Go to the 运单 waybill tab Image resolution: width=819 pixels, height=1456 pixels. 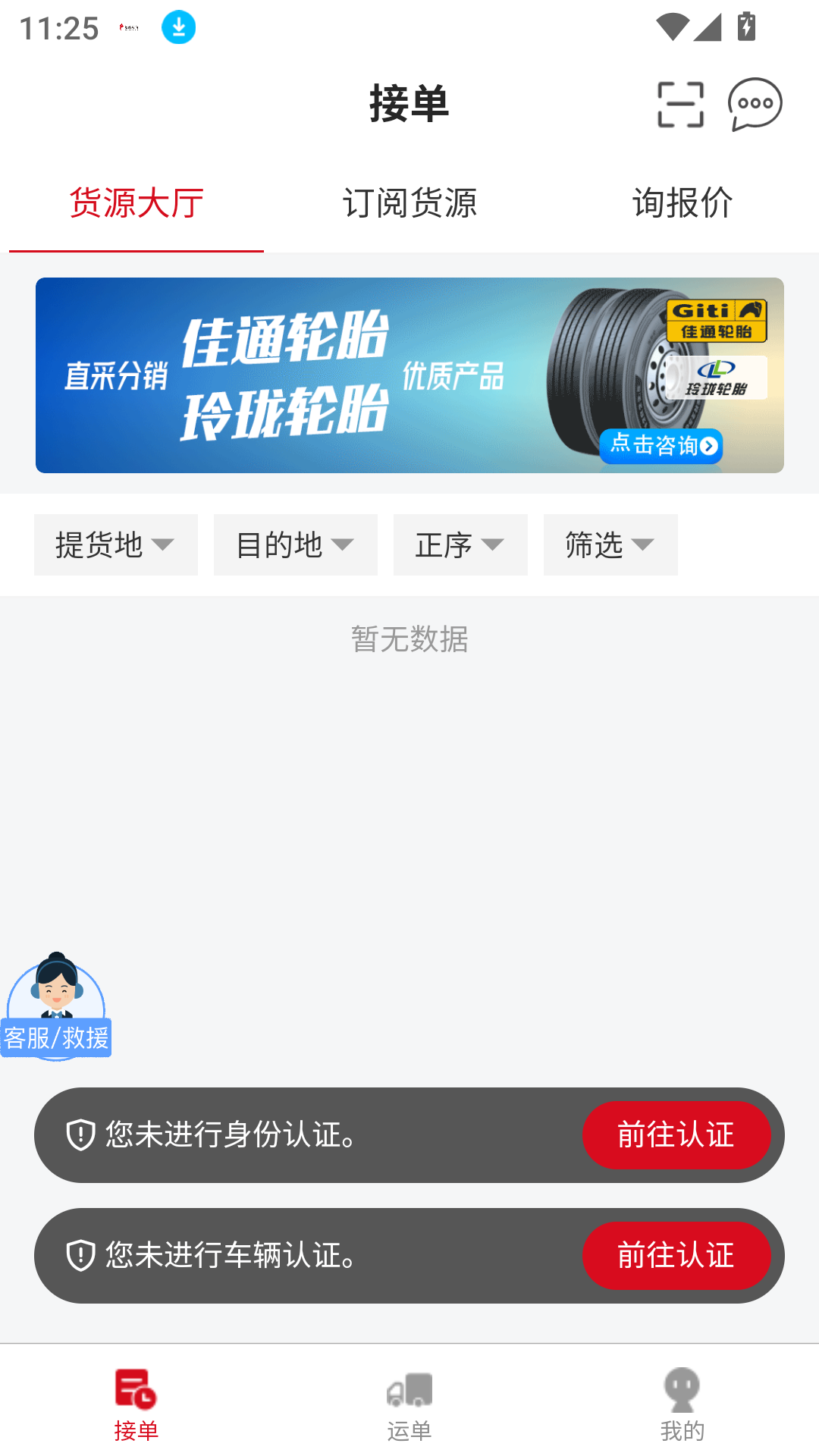click(409, 1404)
